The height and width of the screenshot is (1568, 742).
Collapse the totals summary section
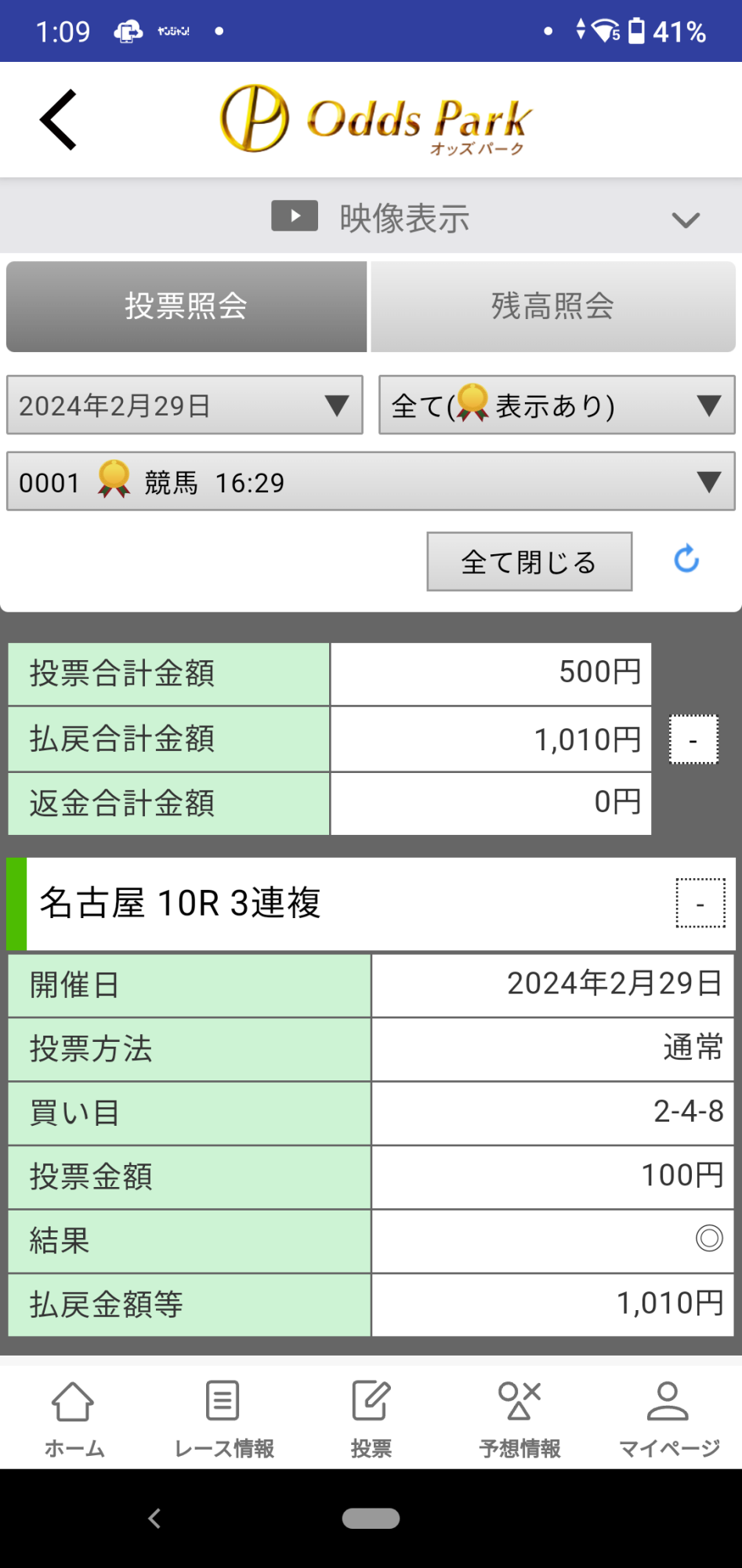coord(693,739)
